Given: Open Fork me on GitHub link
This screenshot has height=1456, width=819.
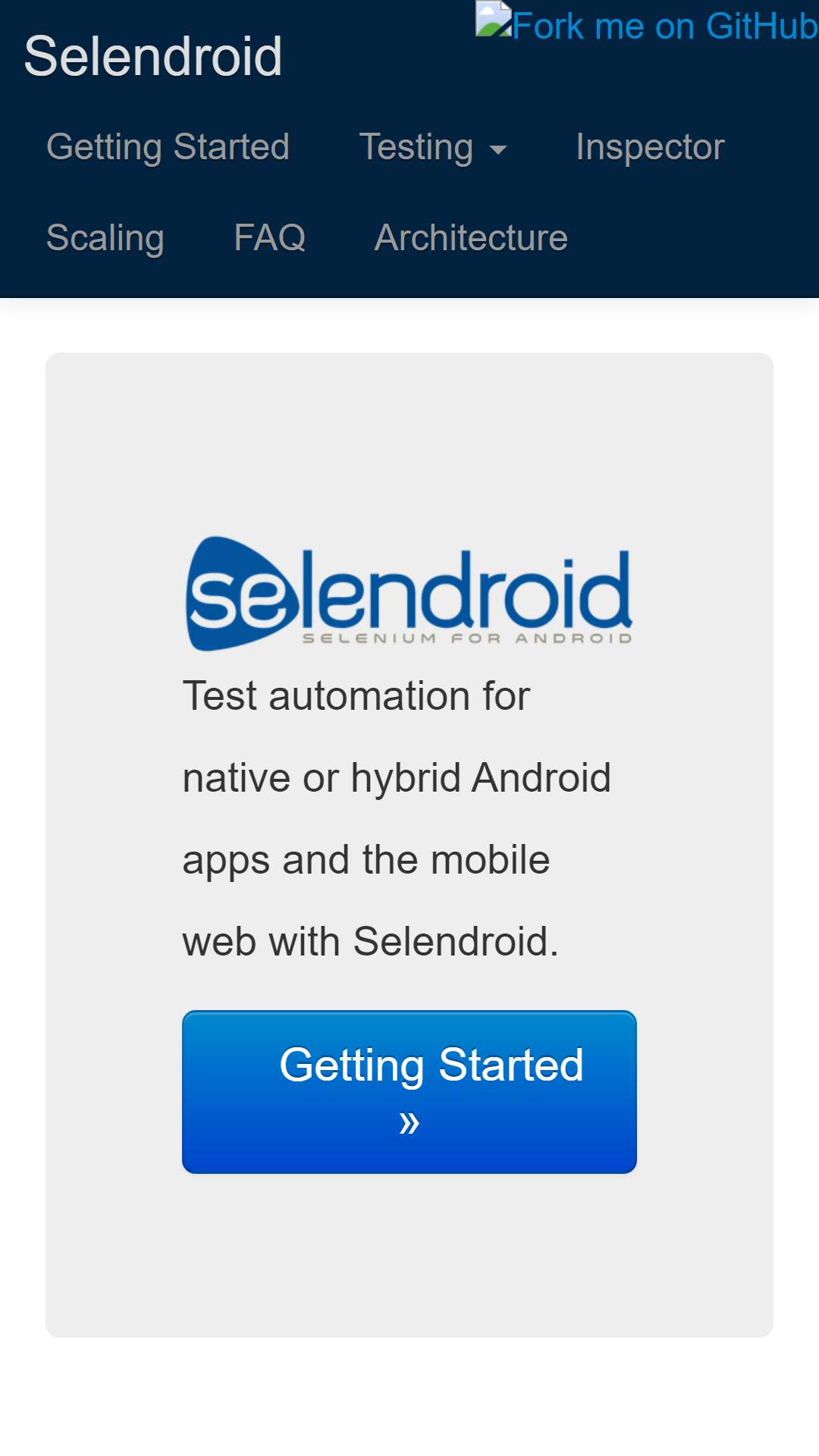Looking at the screenshot, I should coord(647,24).
